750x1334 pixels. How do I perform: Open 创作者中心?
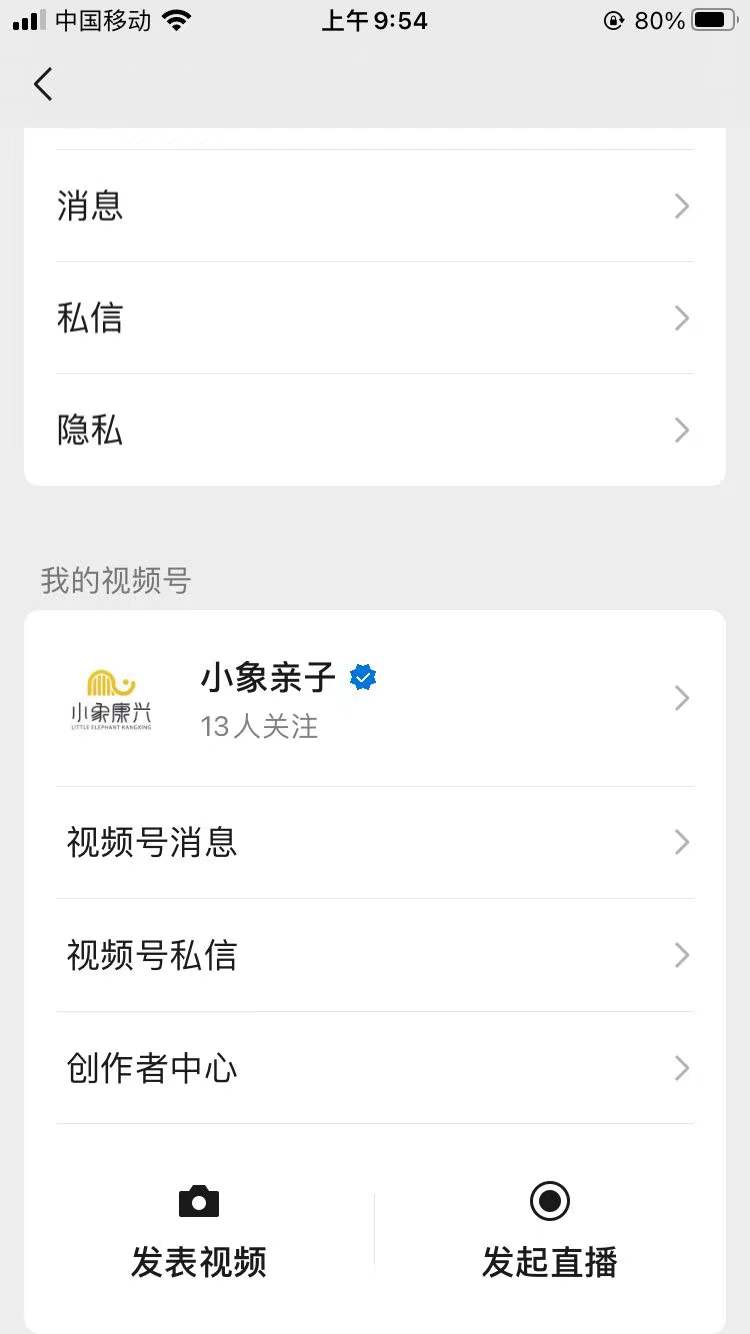375,1068
